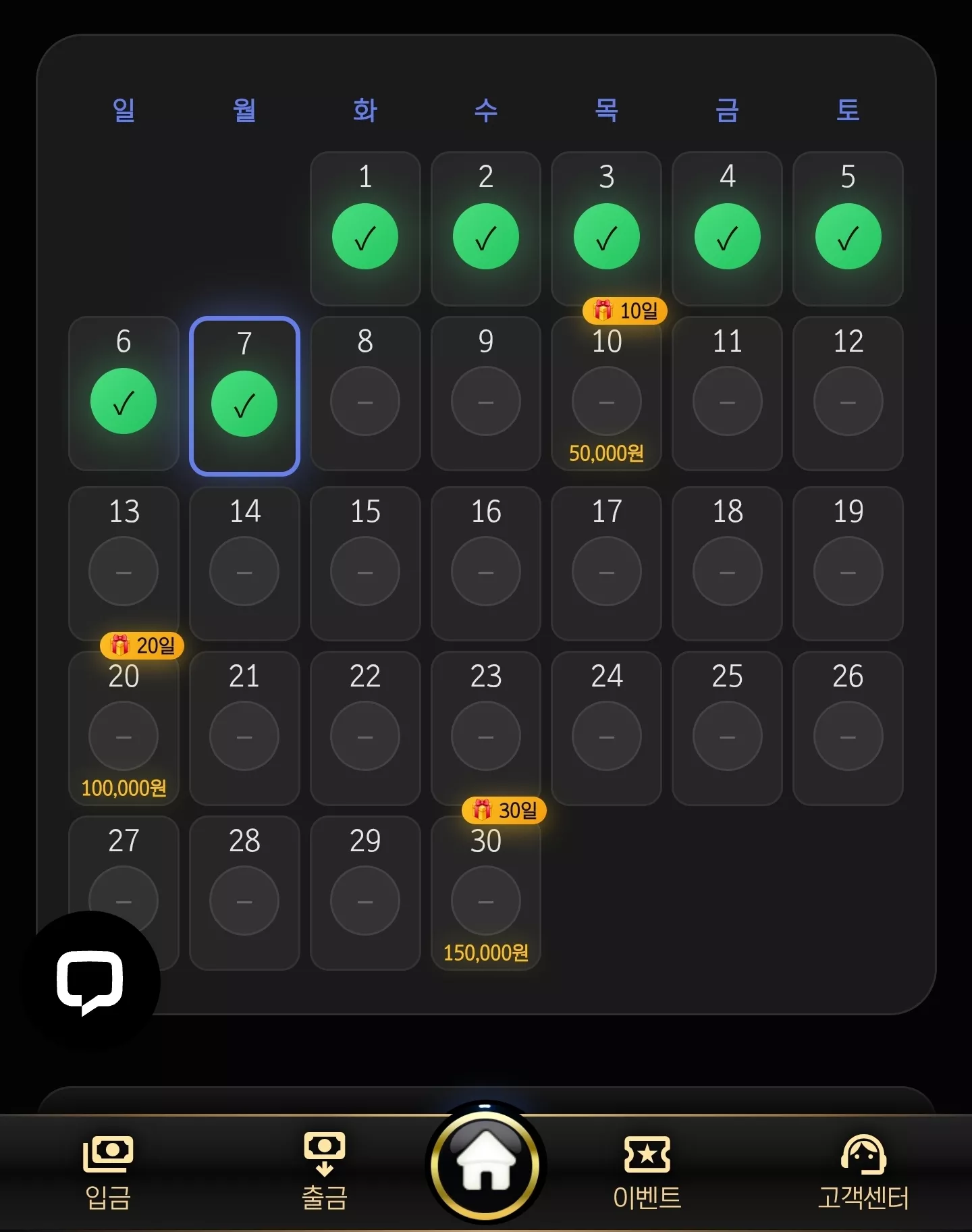Tap the highlighted day 7 cell
The image size is (972, 1232).
pos(244,396)
